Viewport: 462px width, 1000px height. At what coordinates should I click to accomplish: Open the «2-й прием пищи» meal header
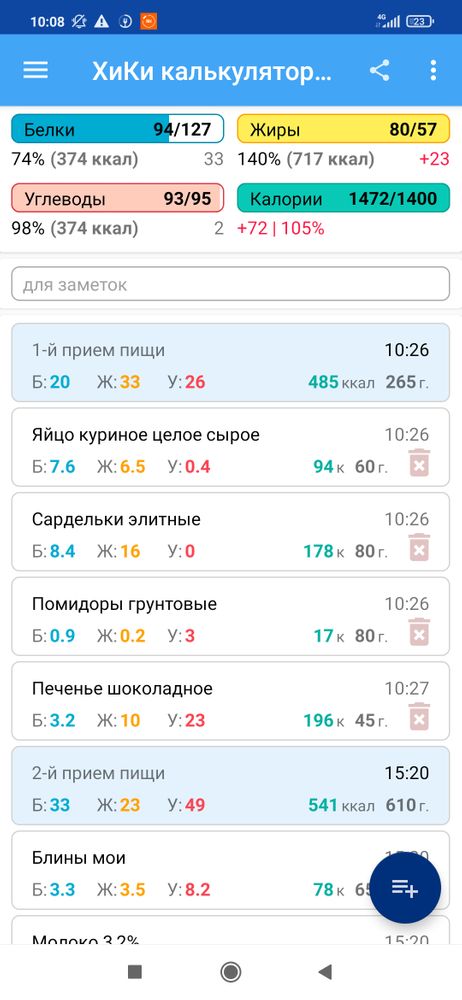tap(230, 786)
